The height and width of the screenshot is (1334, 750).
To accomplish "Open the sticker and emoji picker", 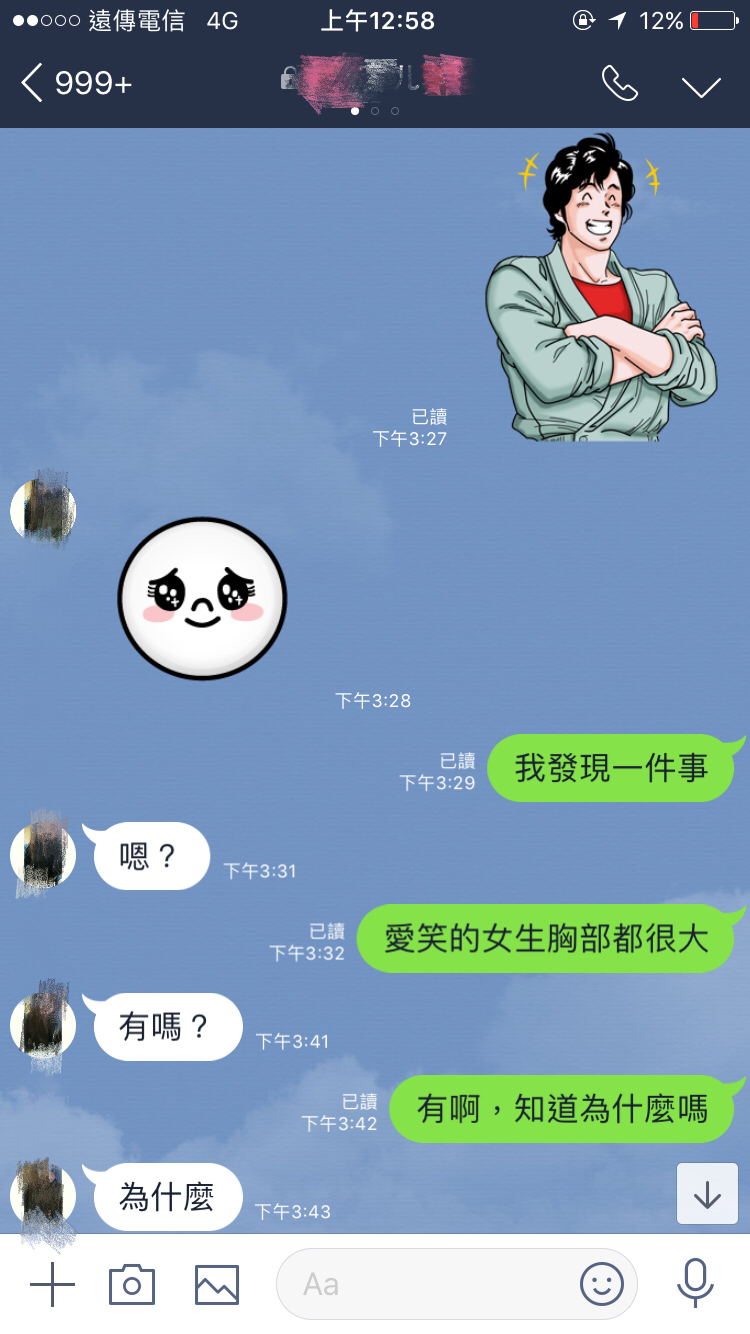I will point(602,1284).
